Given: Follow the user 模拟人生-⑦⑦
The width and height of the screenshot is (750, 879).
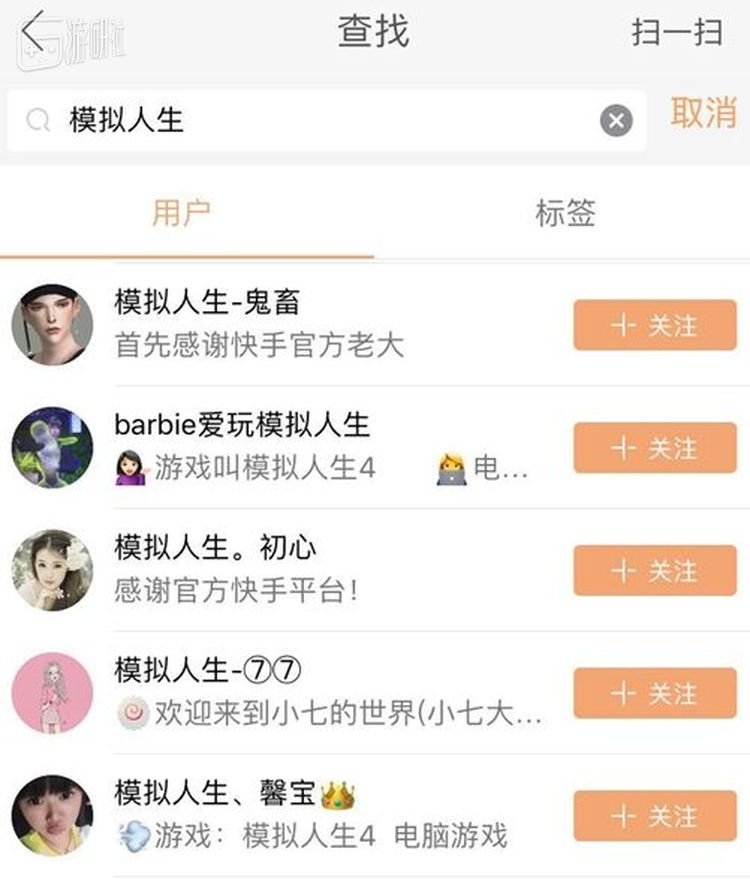Looking at the screenshot, I should coord(655,694).
